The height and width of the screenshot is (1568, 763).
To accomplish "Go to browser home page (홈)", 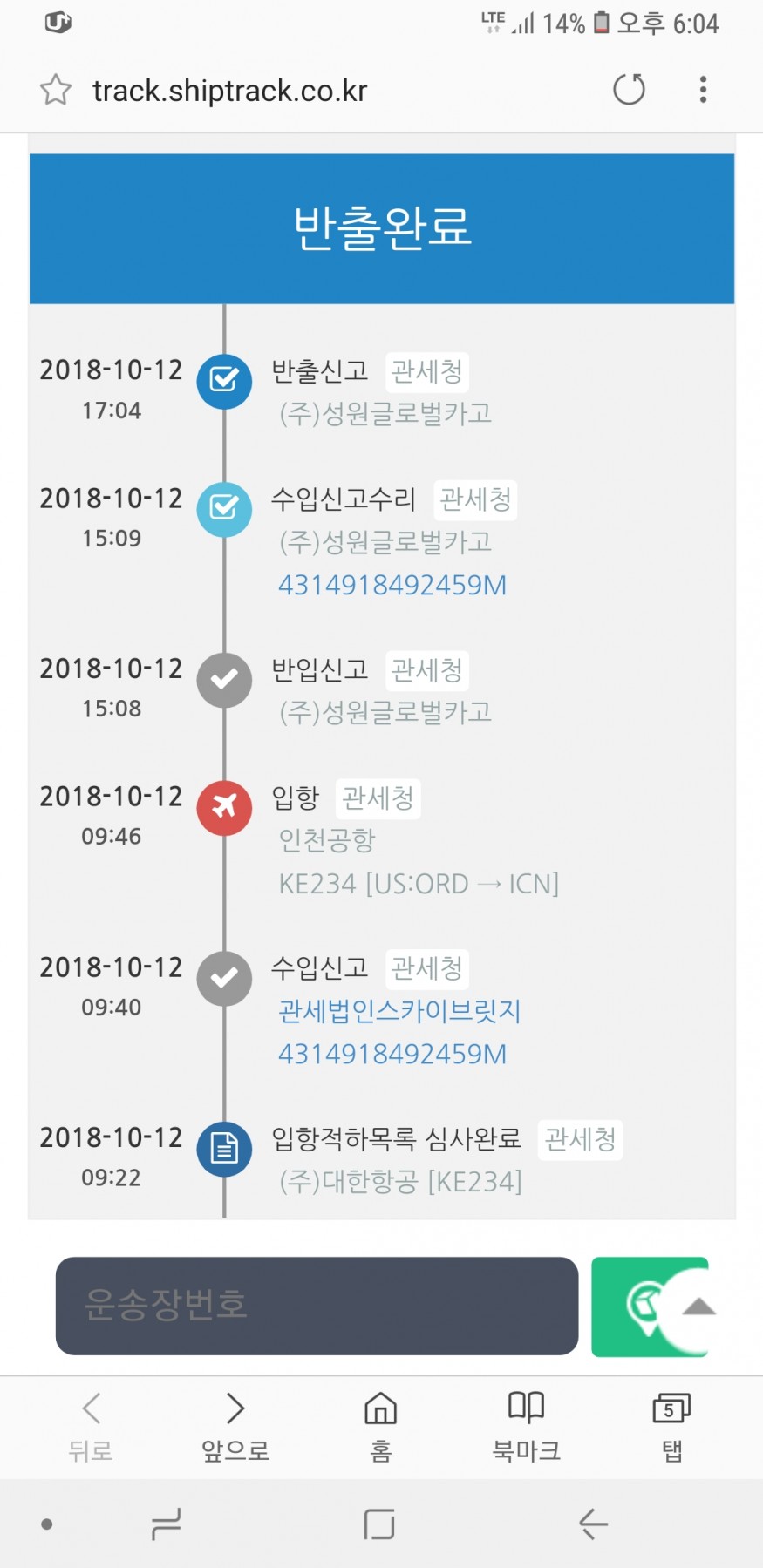I will click(x=381, y=1424).
